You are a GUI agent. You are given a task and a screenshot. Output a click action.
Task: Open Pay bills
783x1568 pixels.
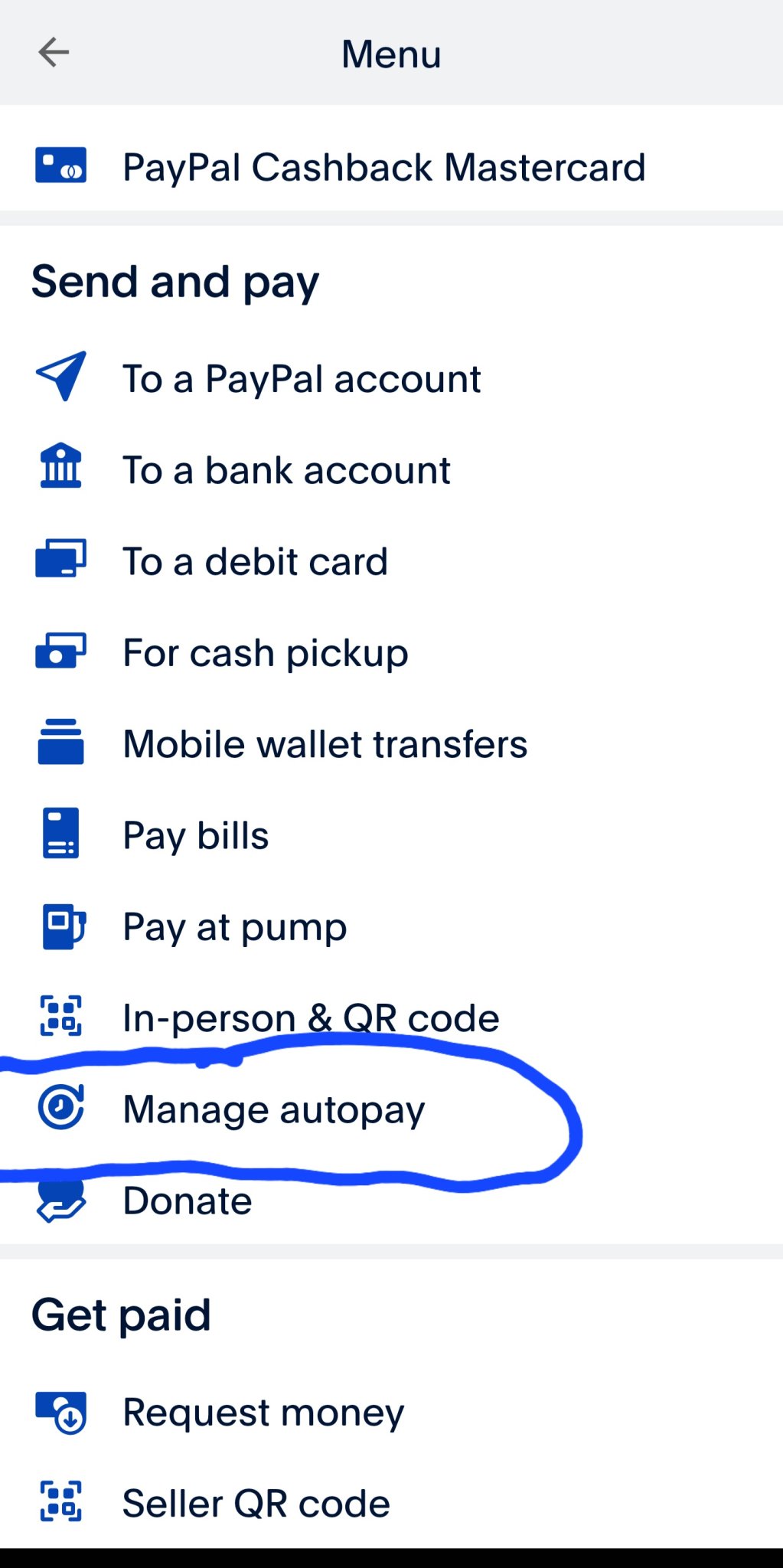click(391, 835)
